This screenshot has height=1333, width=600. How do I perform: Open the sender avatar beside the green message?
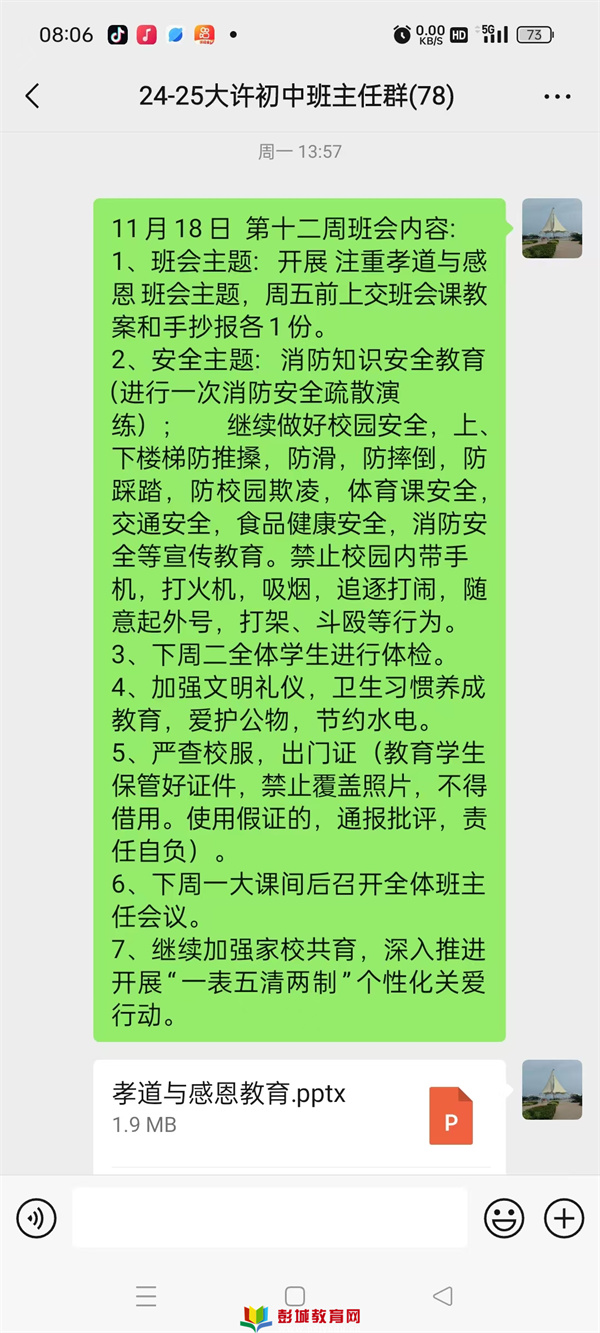[552, 228]
